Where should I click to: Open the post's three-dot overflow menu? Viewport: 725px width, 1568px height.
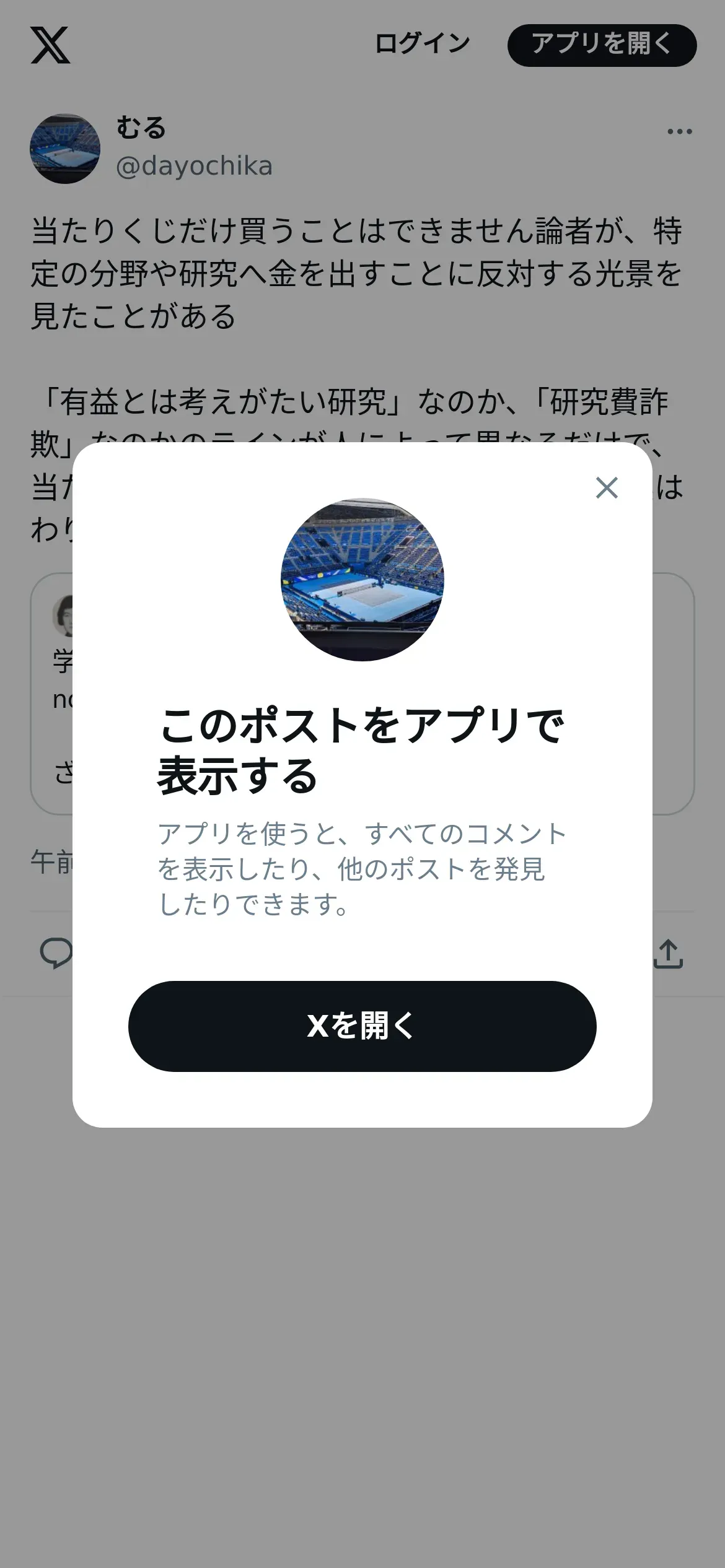(680, 131)
